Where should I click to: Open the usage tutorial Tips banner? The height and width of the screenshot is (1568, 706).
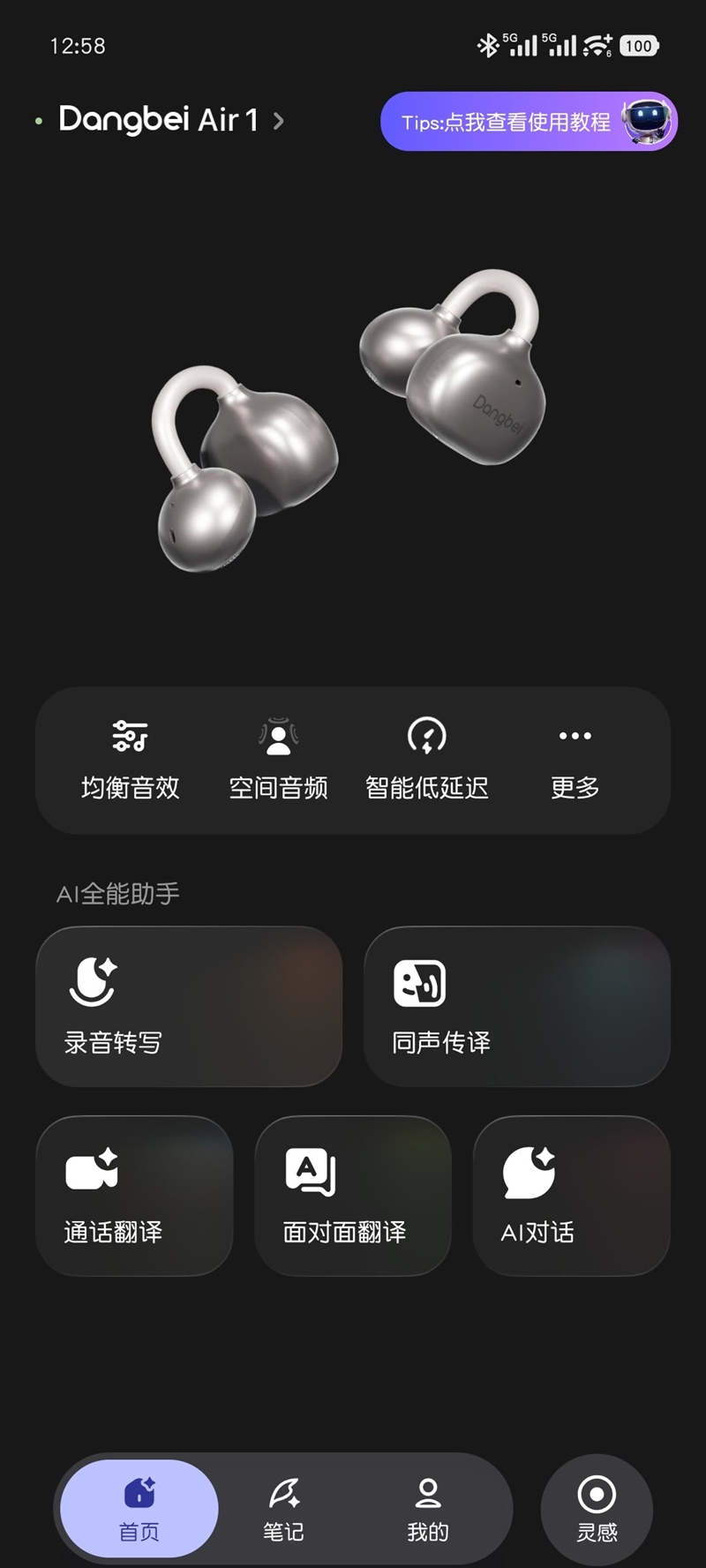pyautogui.click(x=507, y=123)
